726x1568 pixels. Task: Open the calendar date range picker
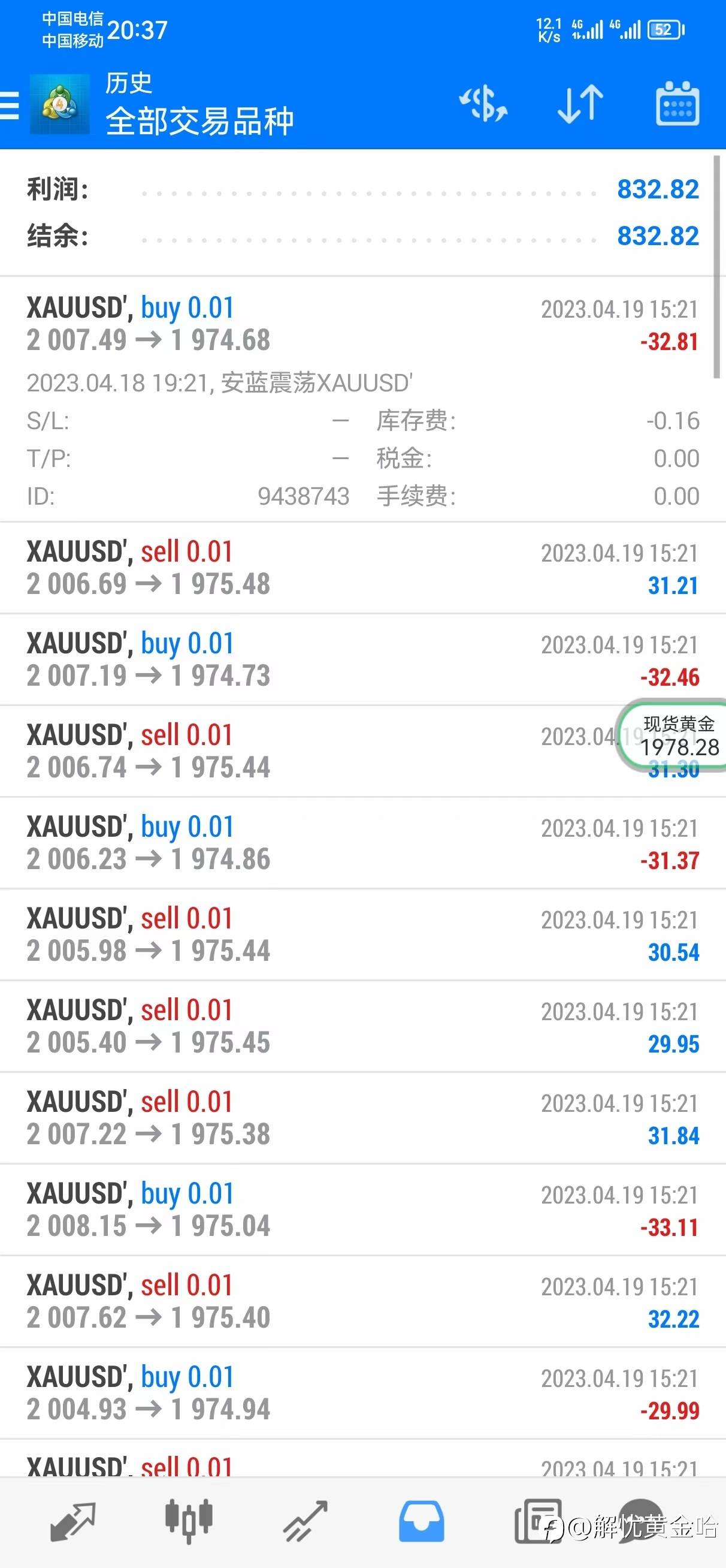coord(677,104)
